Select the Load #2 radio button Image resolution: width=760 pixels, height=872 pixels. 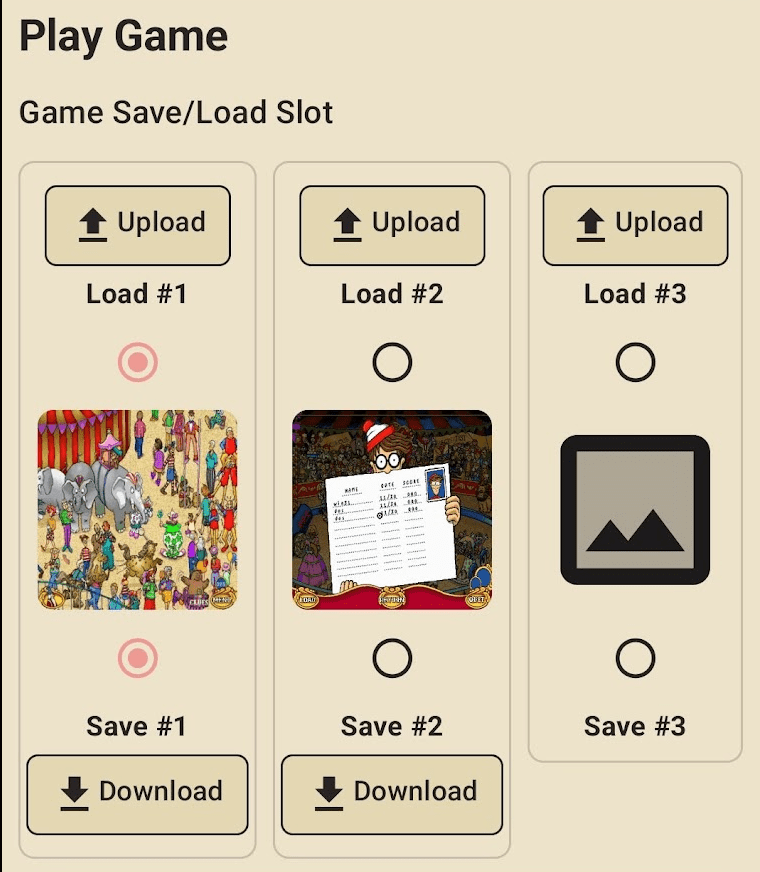coord(390,362)
